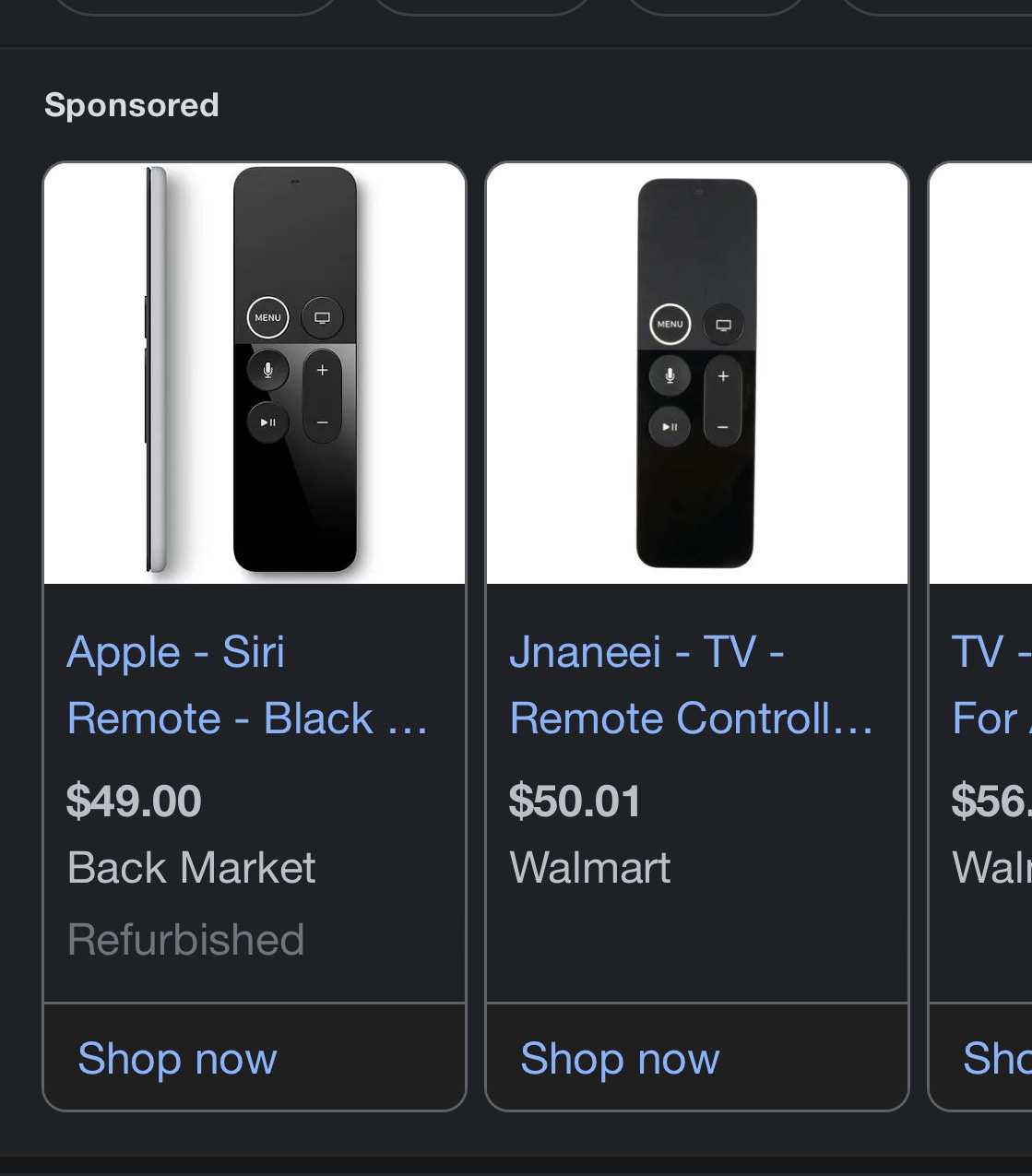Shop now for the Back Market remote
This screenshot has height=1176, width=1032.
[x=177, y=1058]
